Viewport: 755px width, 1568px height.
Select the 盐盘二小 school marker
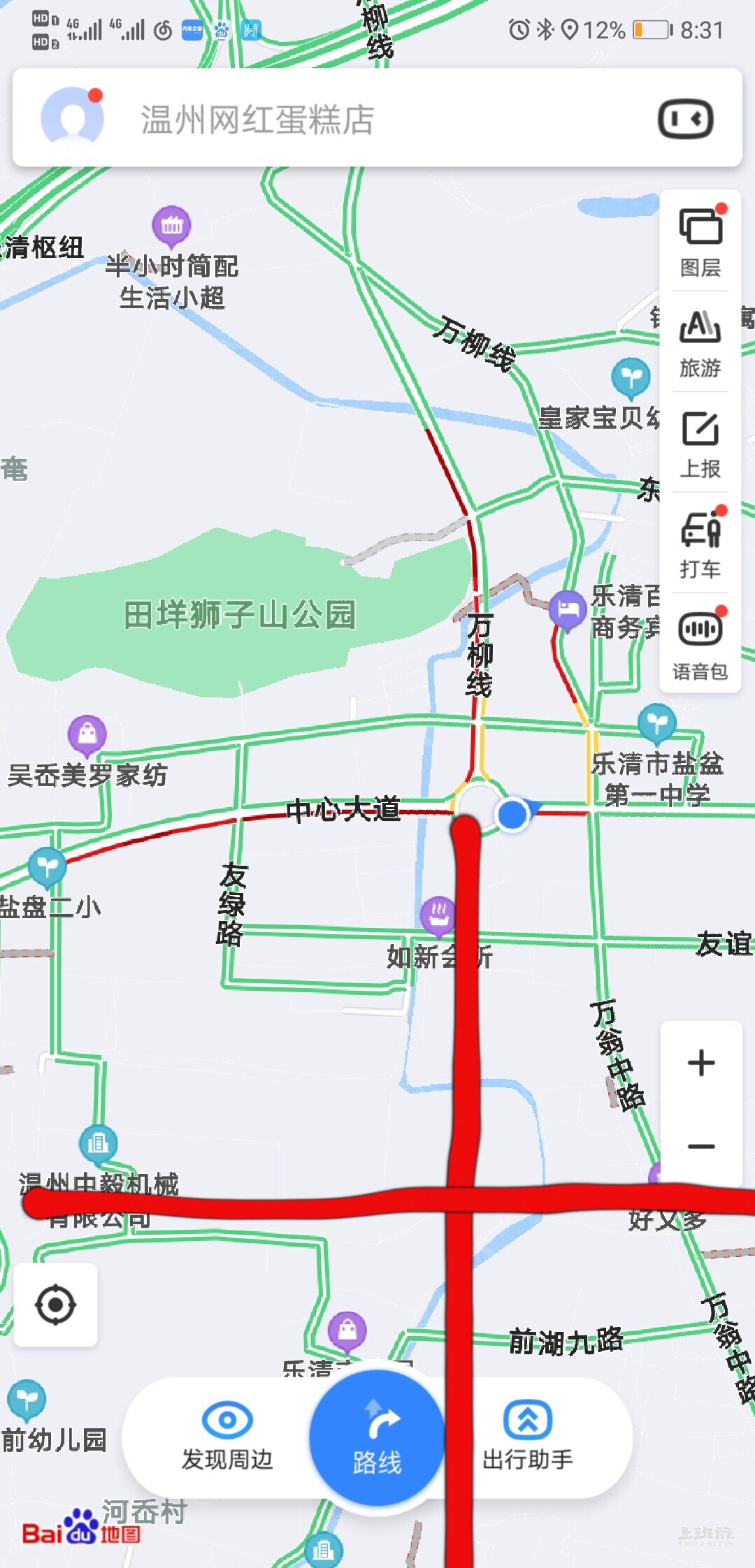tap(47, 867)
